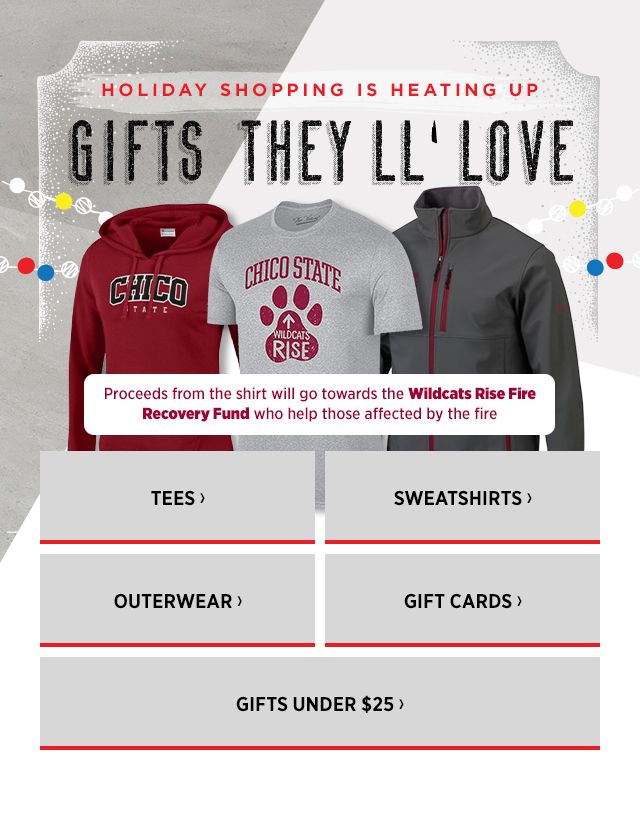View Gifts Under $25

(x=320, y=704)
